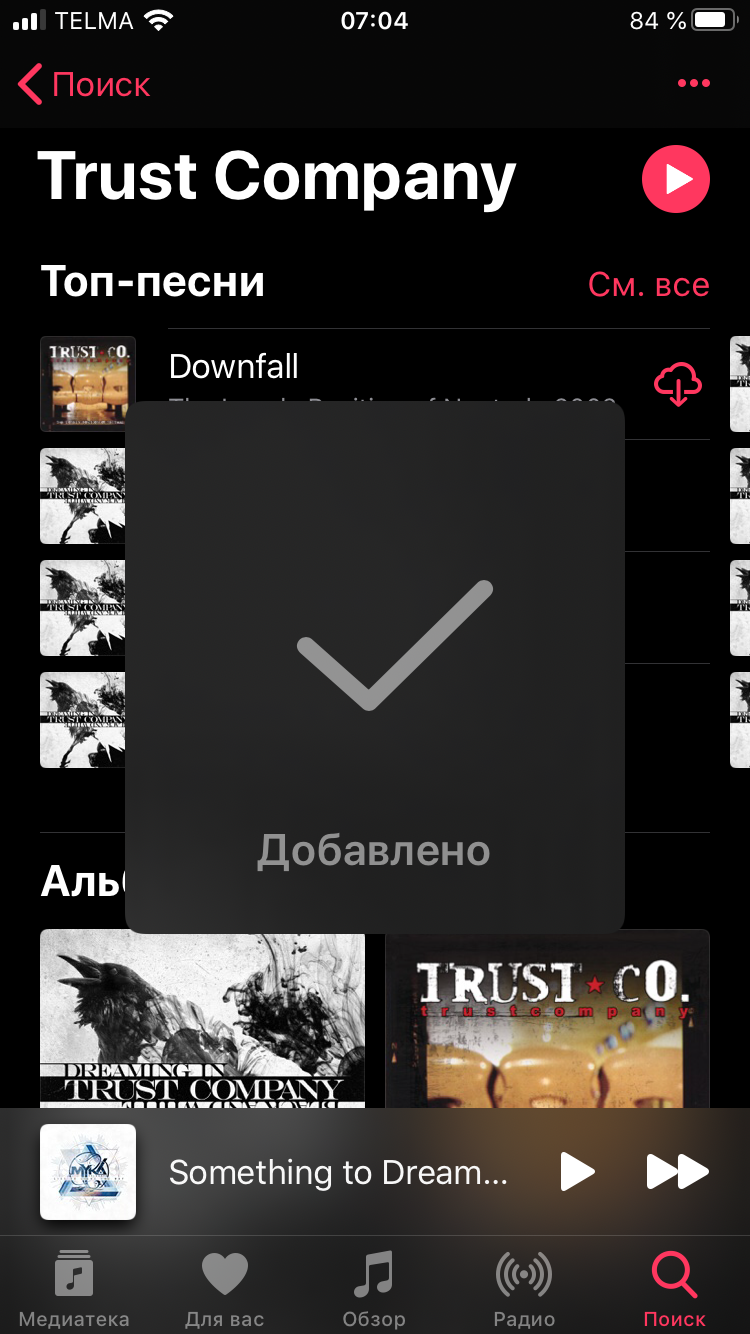The width and height of the screenshot is (750, 1334).
Task: Switch to the Медиатека tab
Action: [x=74, y=1290]
